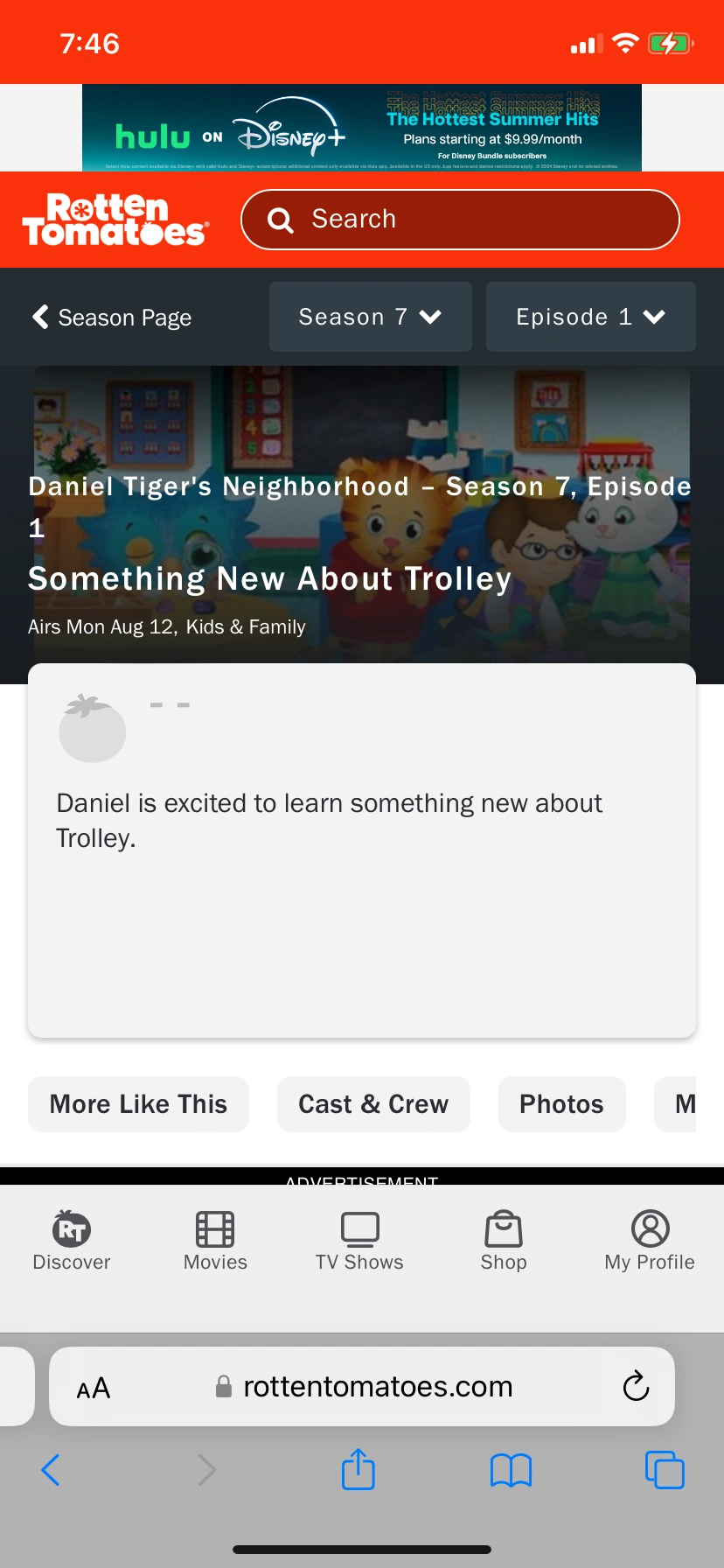724x1568 pixels.
Task: Open the Rotten Tomatoes homepage via logo
Action: click(115, 220)
